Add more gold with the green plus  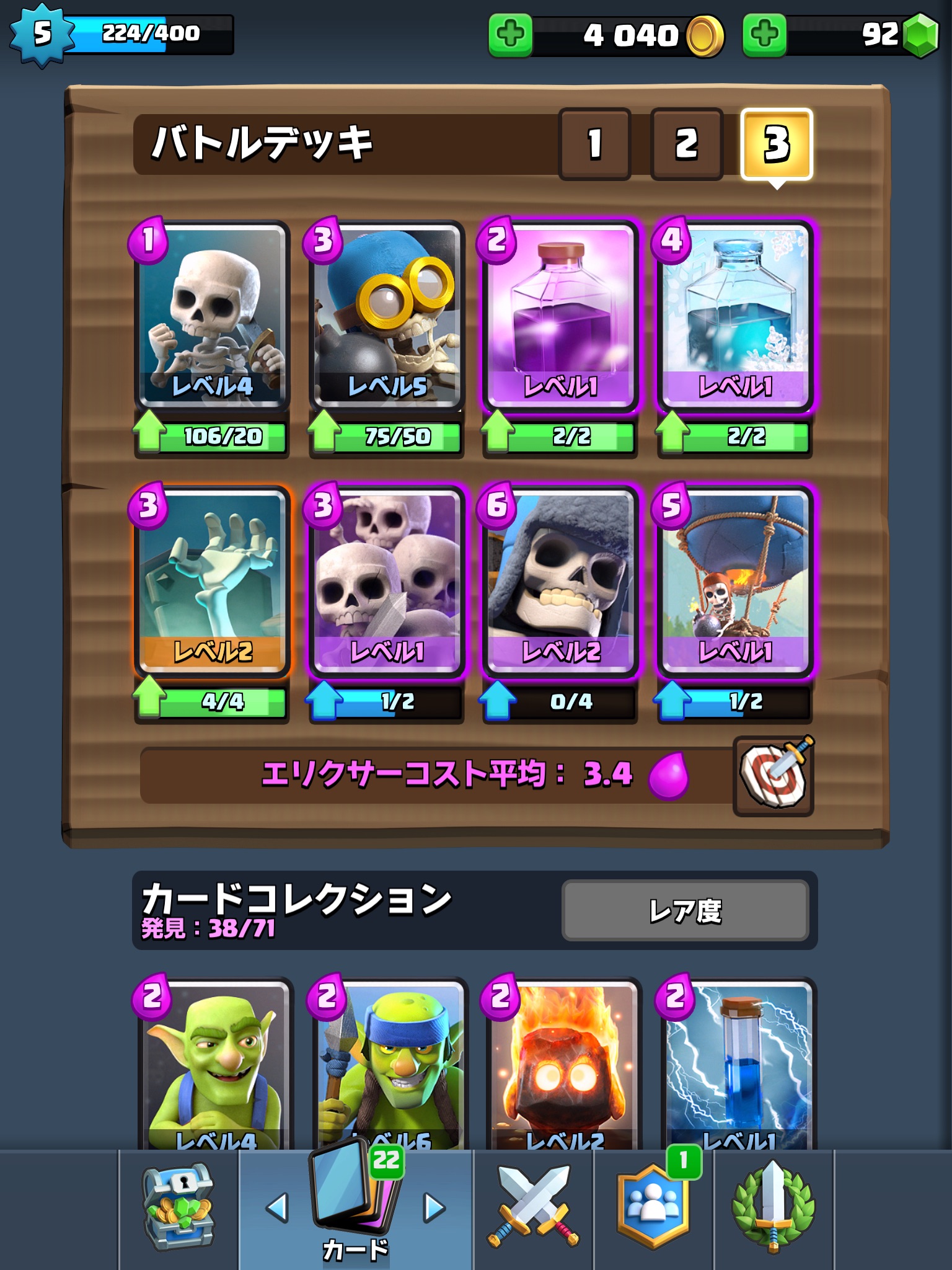click(x=510, y=35)
